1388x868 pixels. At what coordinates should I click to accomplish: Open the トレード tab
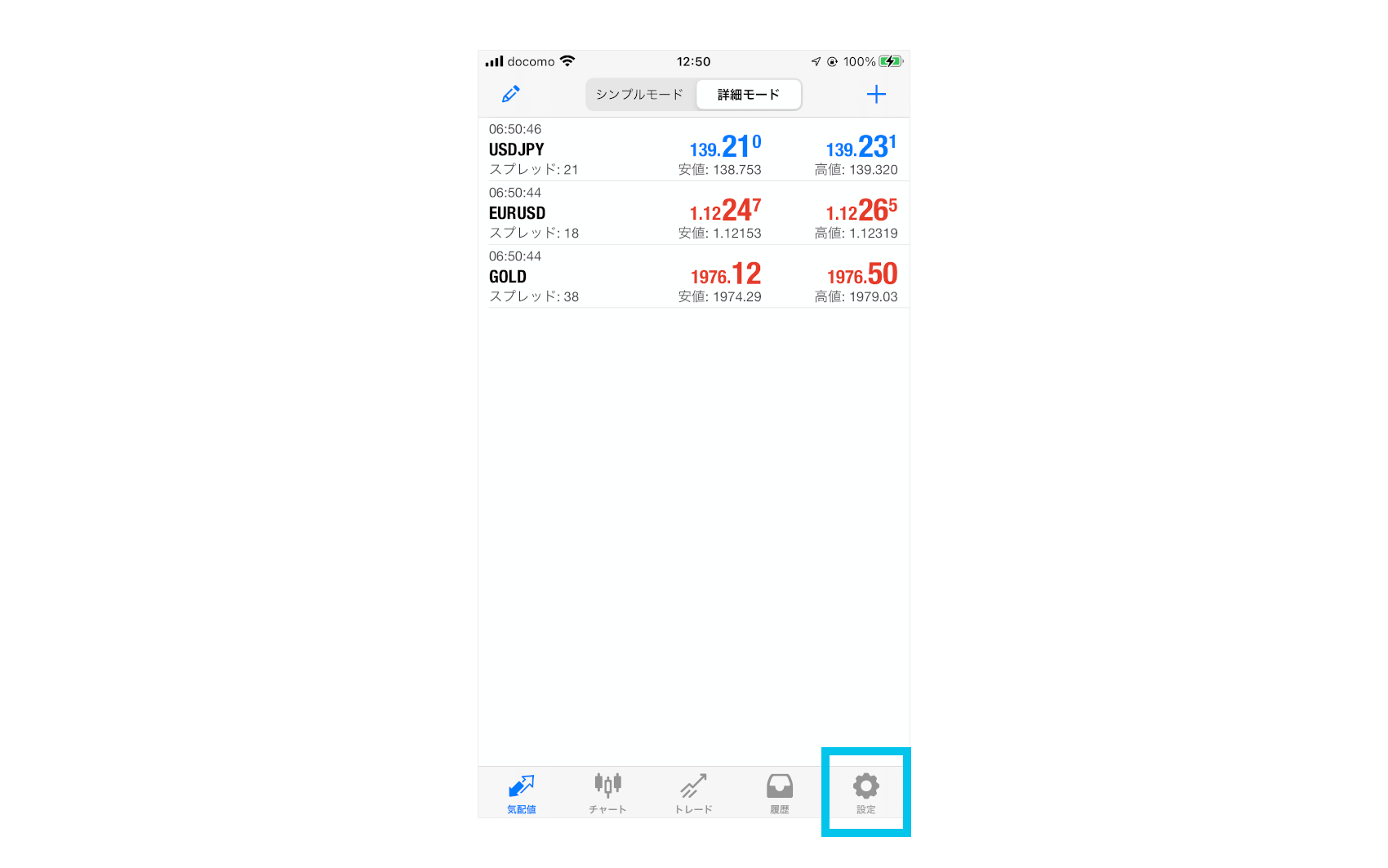693,793
